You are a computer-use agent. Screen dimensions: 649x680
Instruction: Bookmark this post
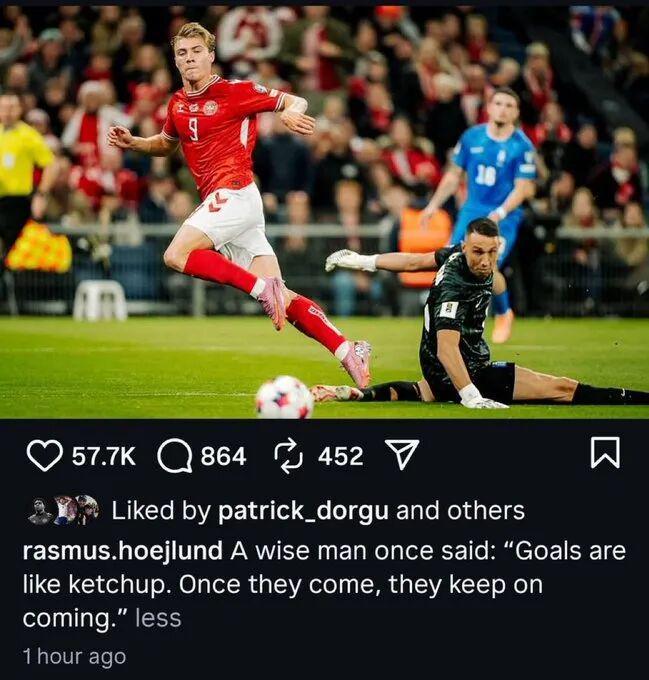pos(605,454)
